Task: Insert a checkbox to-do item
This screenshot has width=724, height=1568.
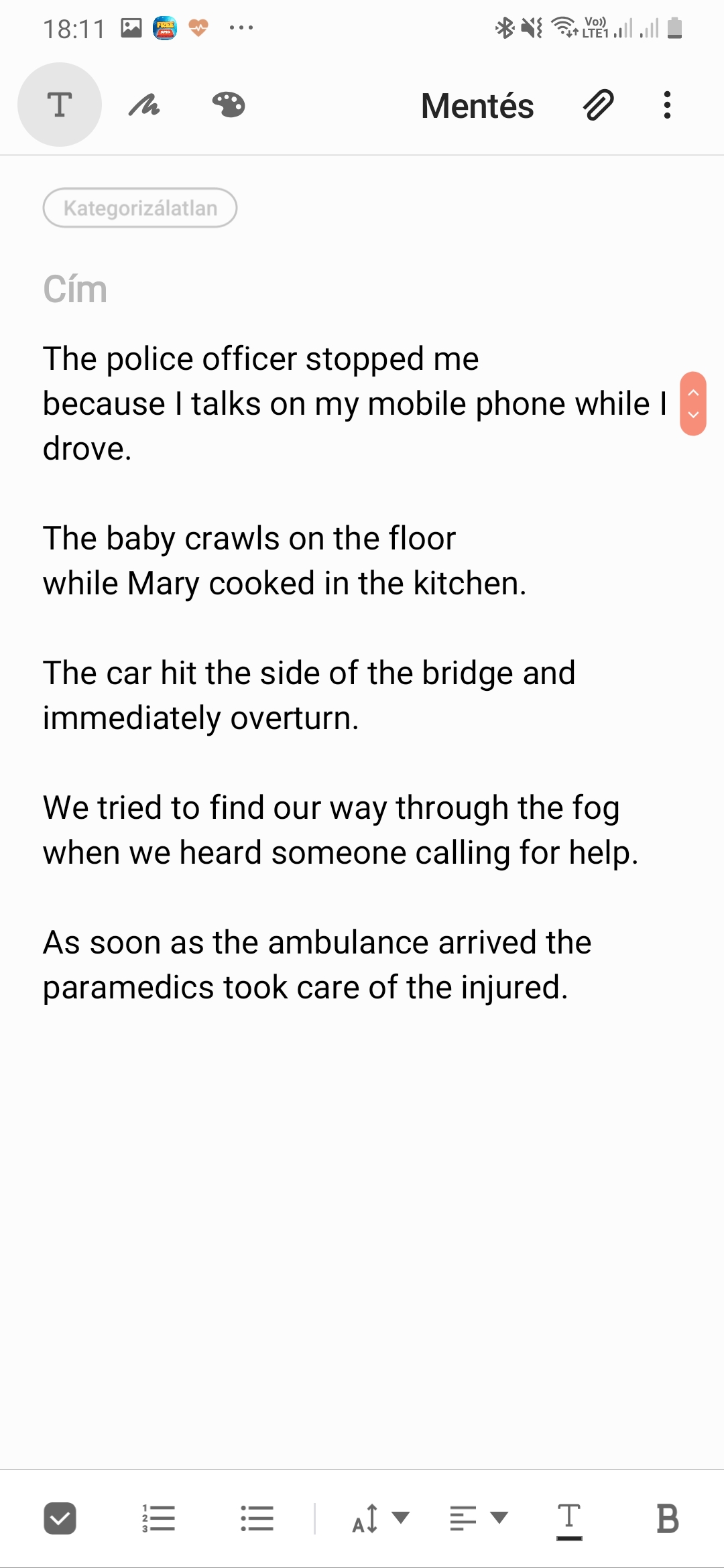Action: tap(60, 1518)
